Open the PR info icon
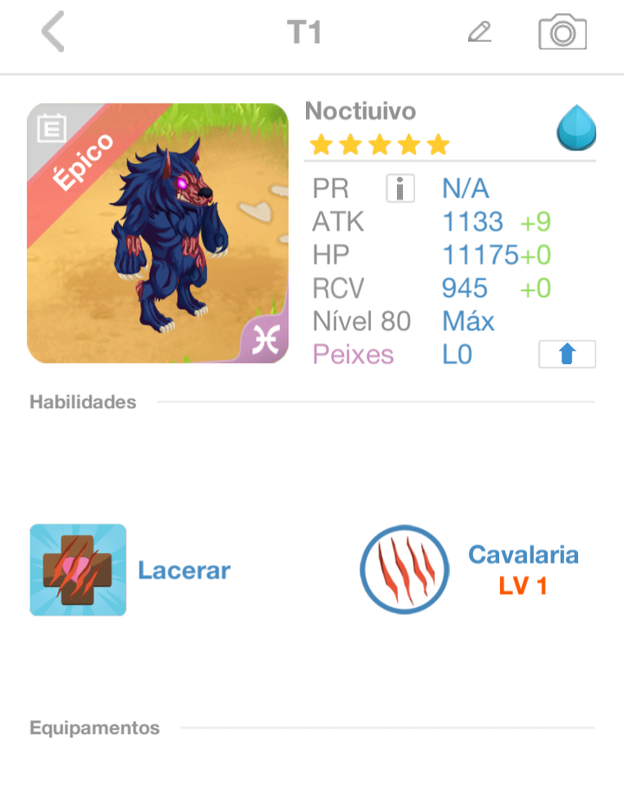Viewport: 624px width, 800px height. 400,188
